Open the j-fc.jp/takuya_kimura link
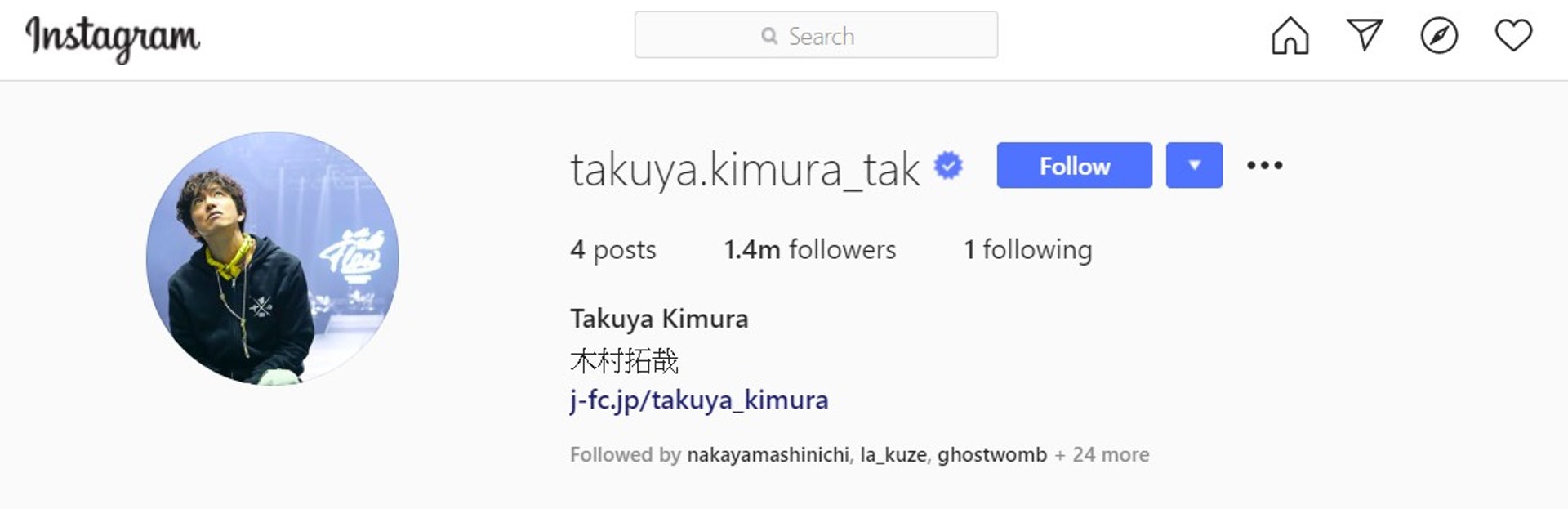This screenshot has height=509, width=1568. click(699, 400)
